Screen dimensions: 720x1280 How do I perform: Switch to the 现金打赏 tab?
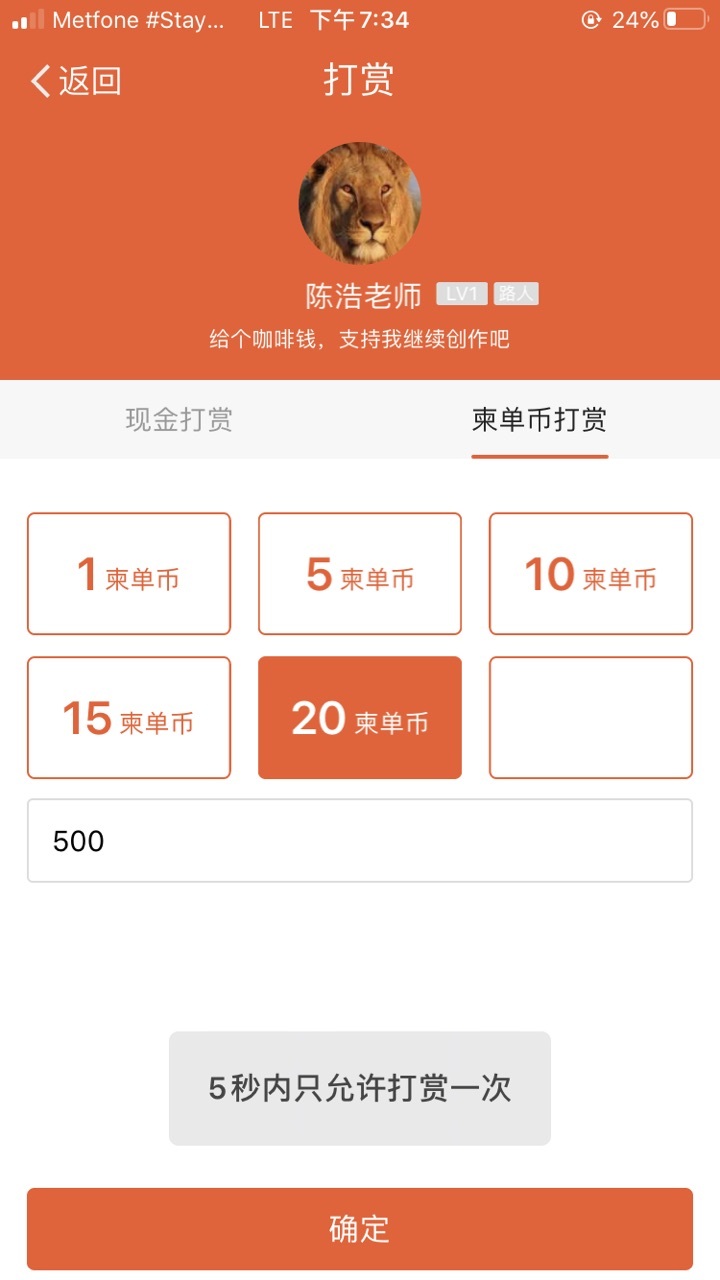pos(179,419)
